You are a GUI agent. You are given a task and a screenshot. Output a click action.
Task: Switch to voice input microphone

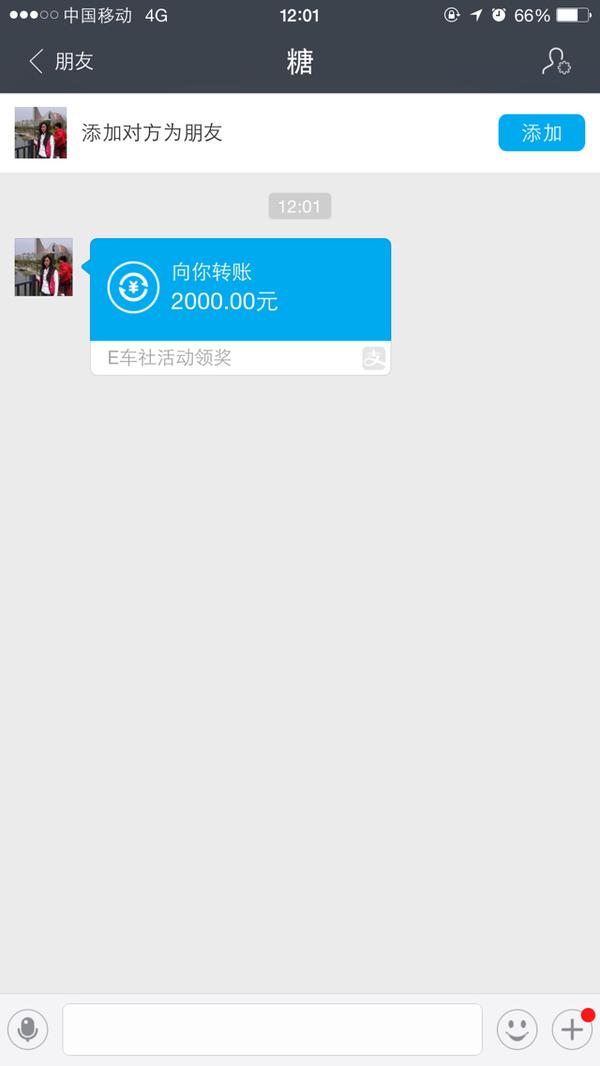[x=28, y=1029]
